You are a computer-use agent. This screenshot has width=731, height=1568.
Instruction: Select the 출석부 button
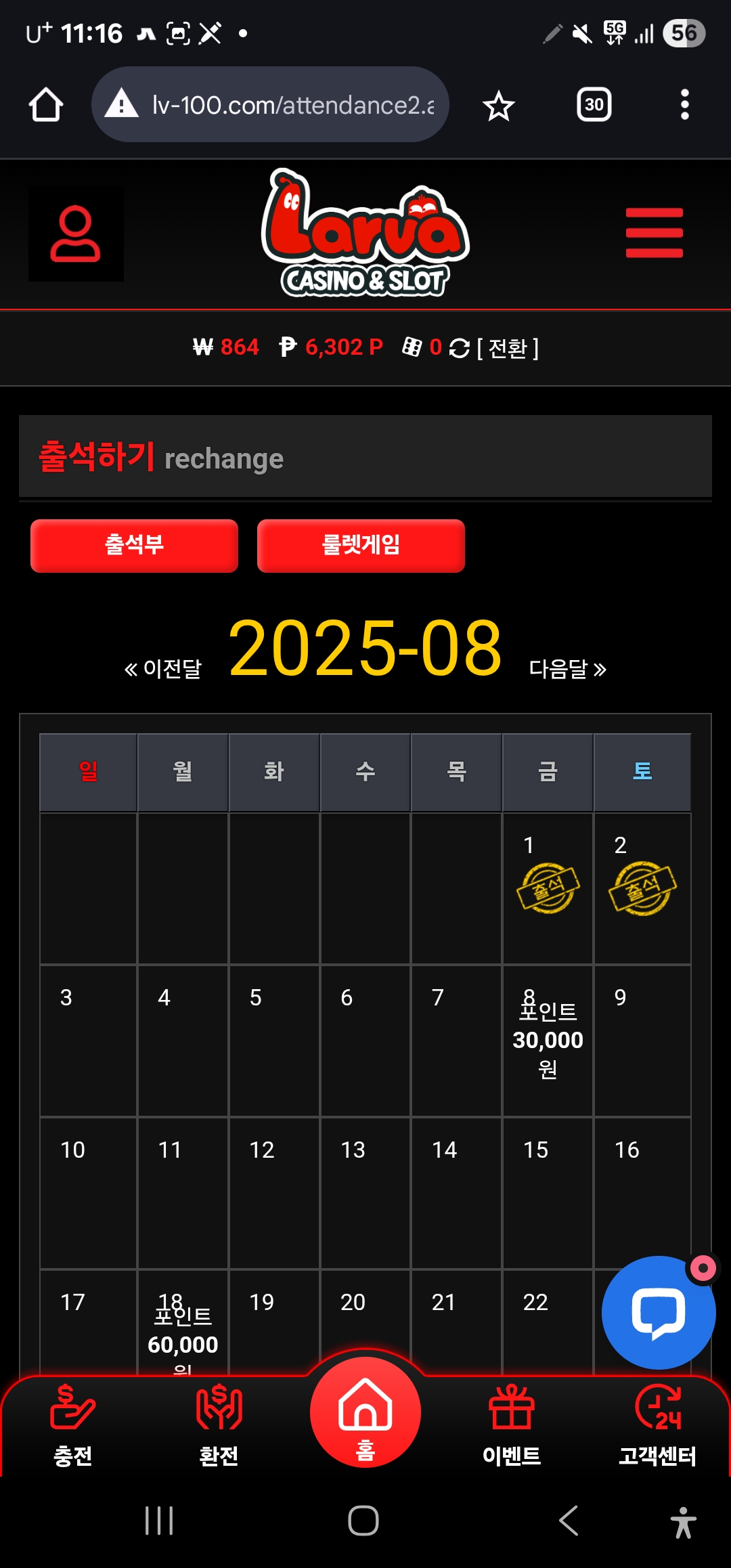(x=134, y=545)
